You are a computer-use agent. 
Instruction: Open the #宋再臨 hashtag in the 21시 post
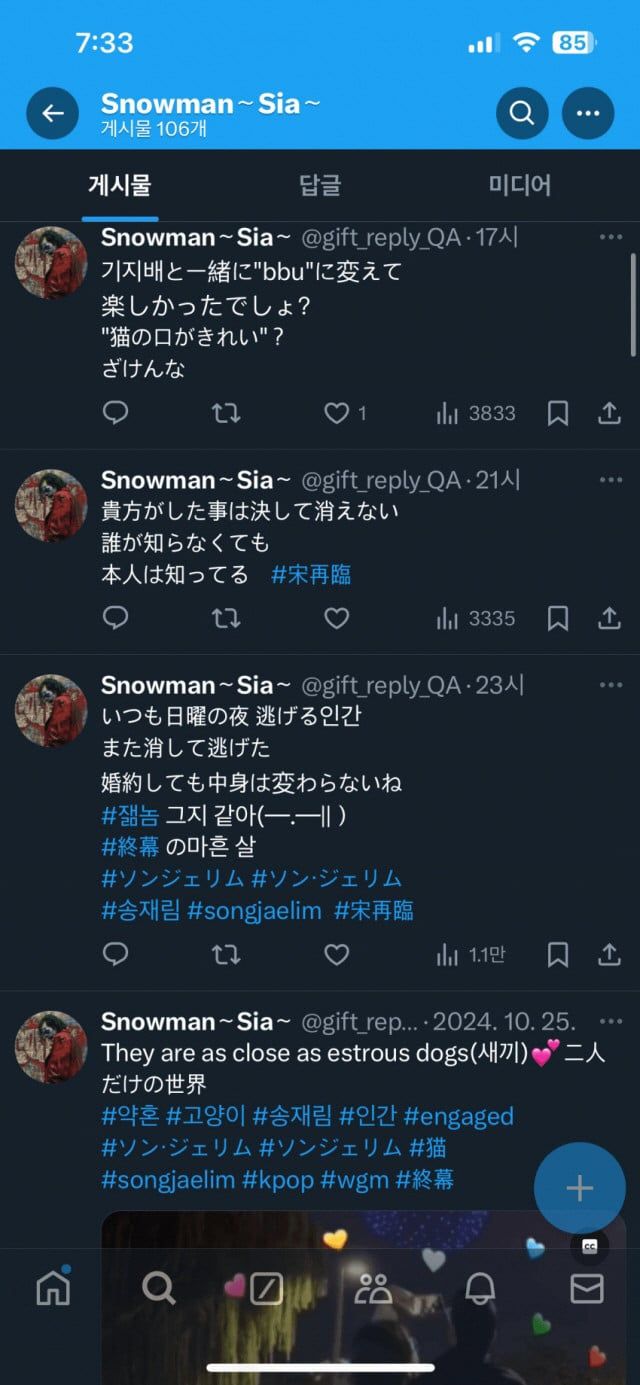pyautogui.click(x=311, y=575)
